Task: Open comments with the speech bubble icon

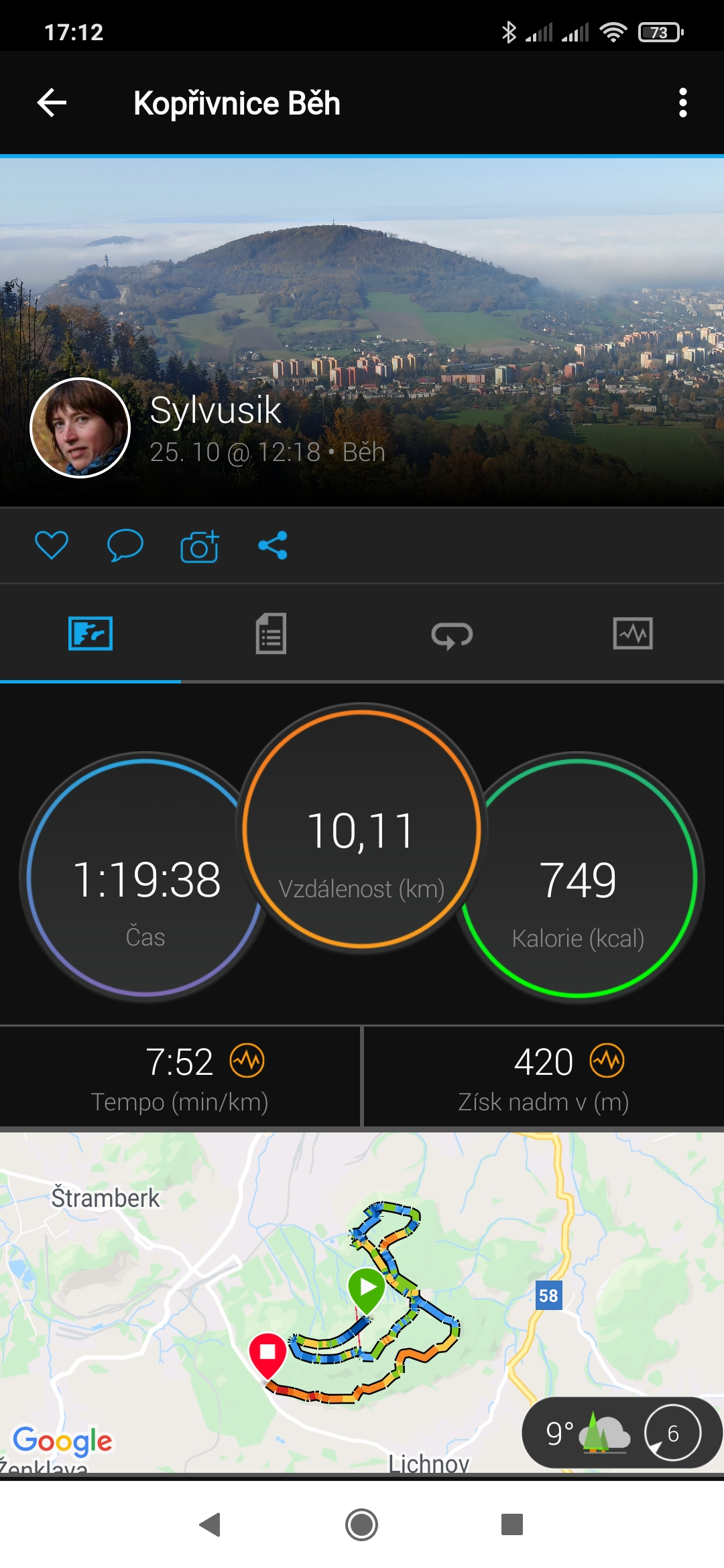Action: (x=125, y=545)
